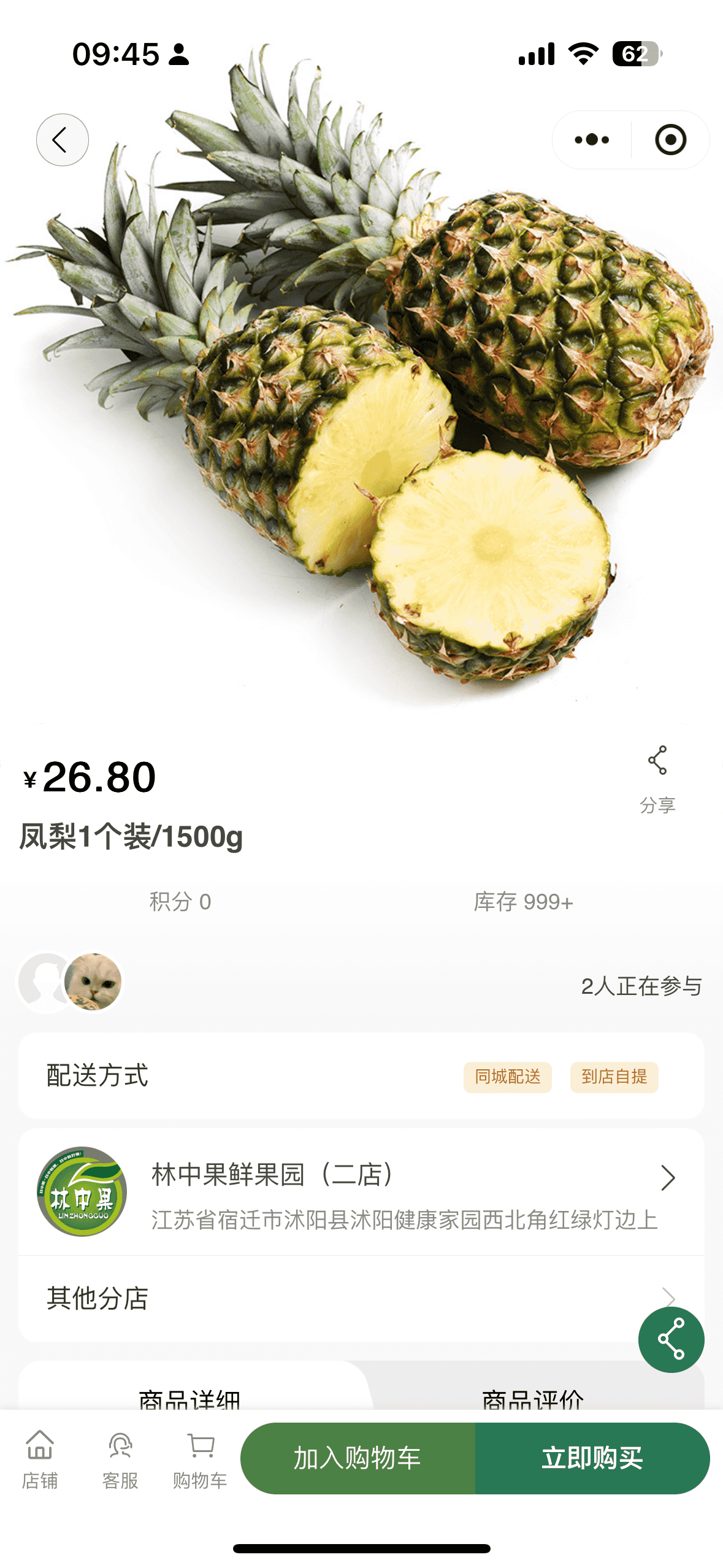The image size is (723, 1568).
Task: Open the 购物车 shopping cart
Action: coord(200,1459)
